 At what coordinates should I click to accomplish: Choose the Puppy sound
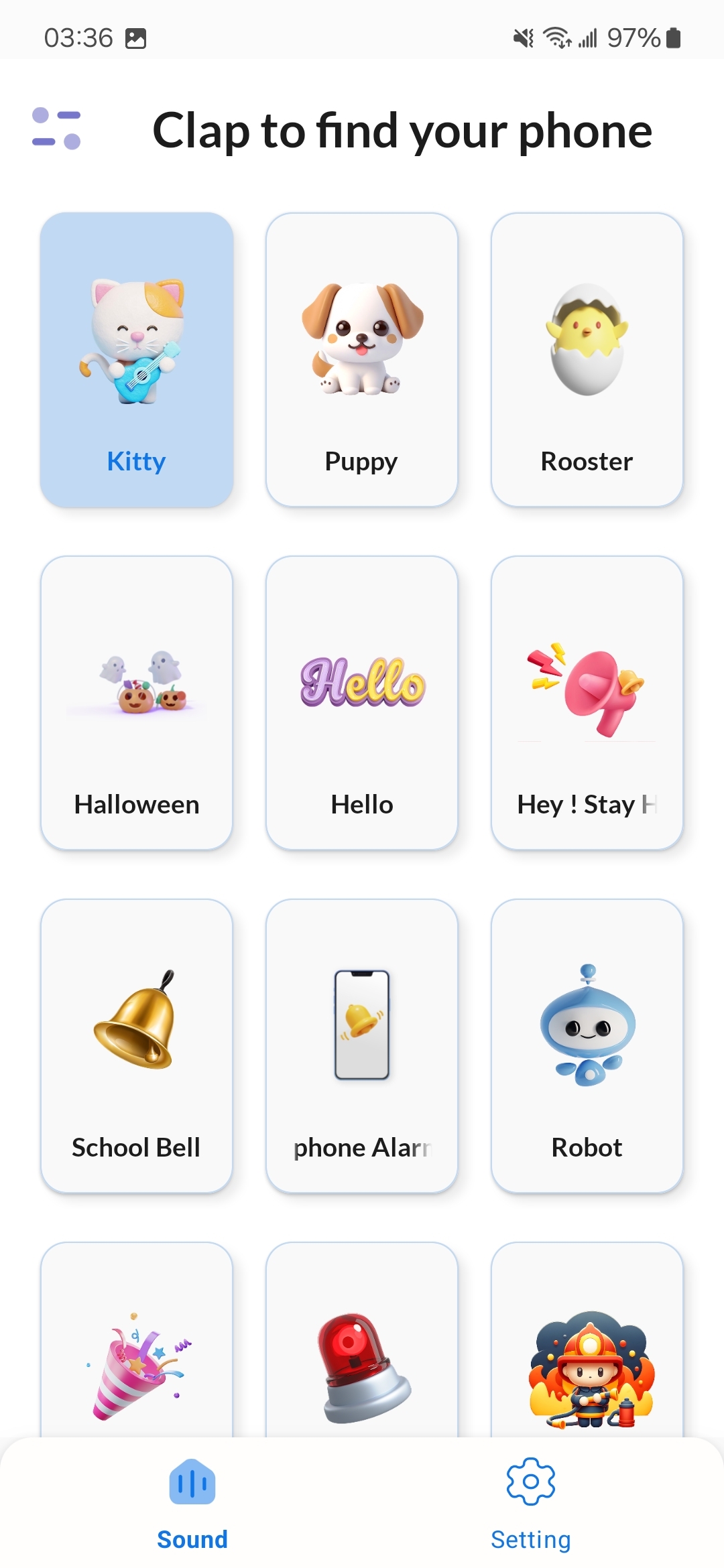[x=362, y=360]
